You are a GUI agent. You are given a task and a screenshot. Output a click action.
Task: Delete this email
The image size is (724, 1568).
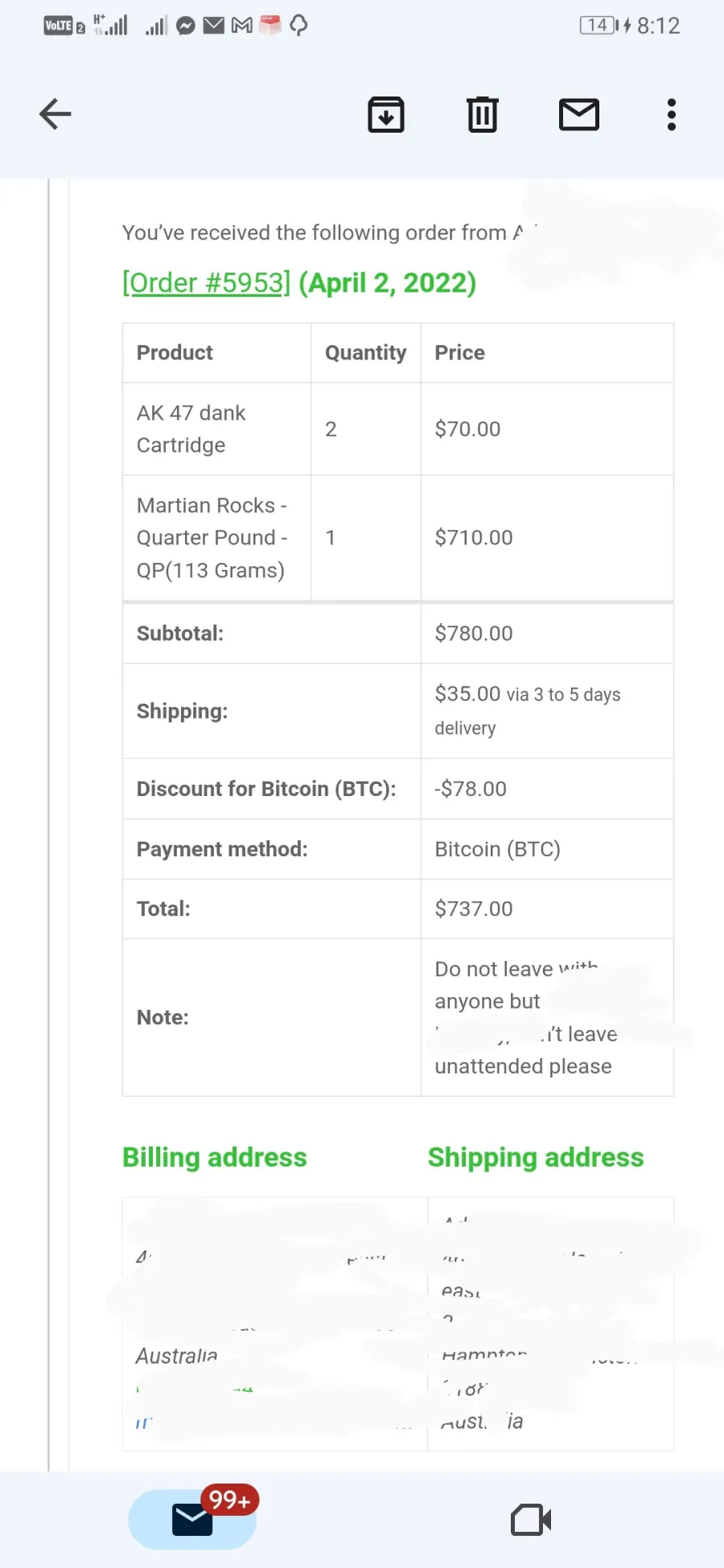coord(483,114)
